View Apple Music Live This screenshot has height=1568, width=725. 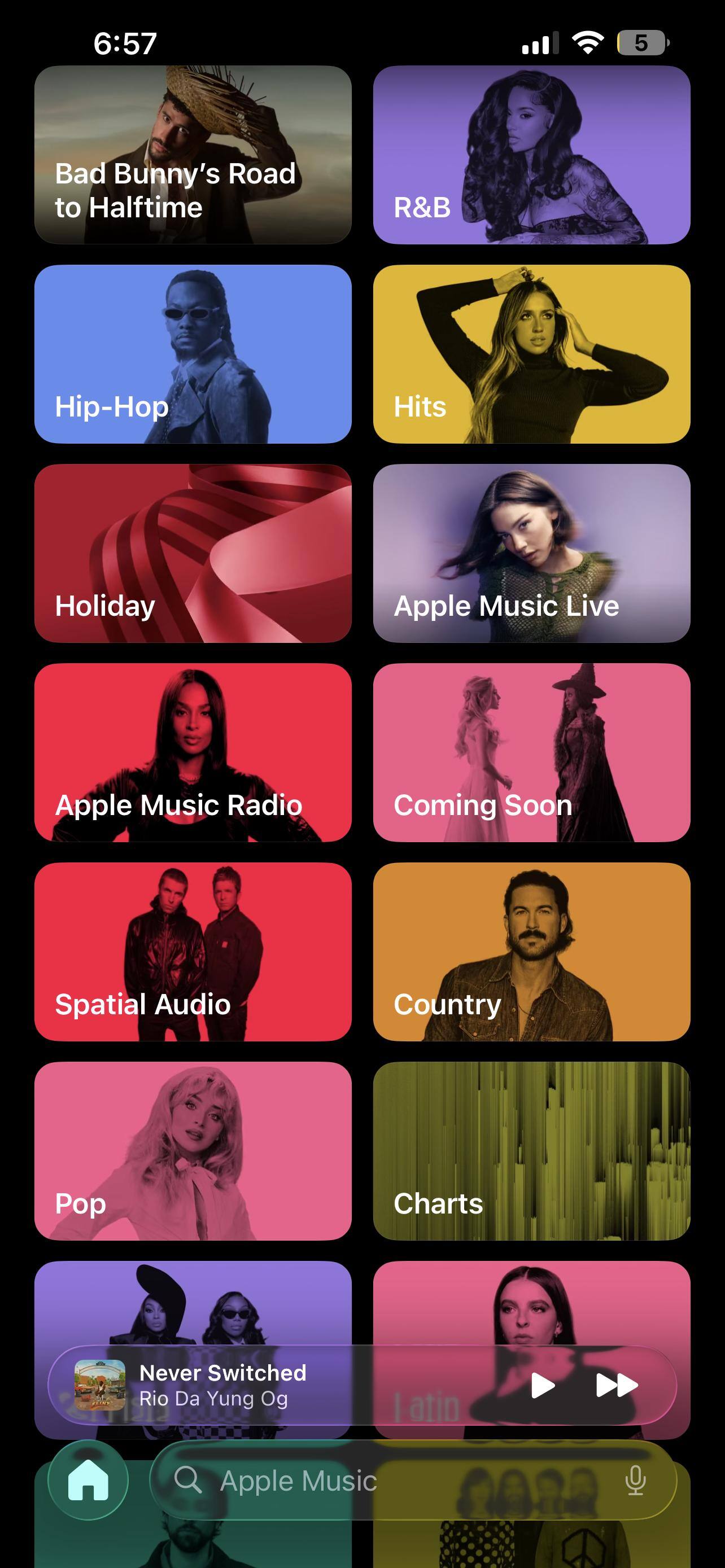[x=531, y=553]
